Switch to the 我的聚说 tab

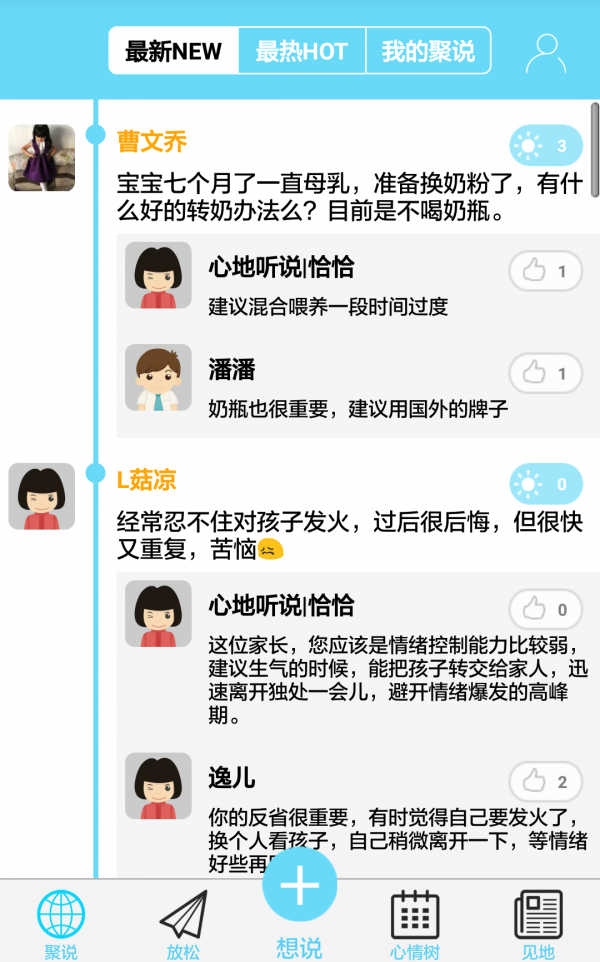pos(428,52)
